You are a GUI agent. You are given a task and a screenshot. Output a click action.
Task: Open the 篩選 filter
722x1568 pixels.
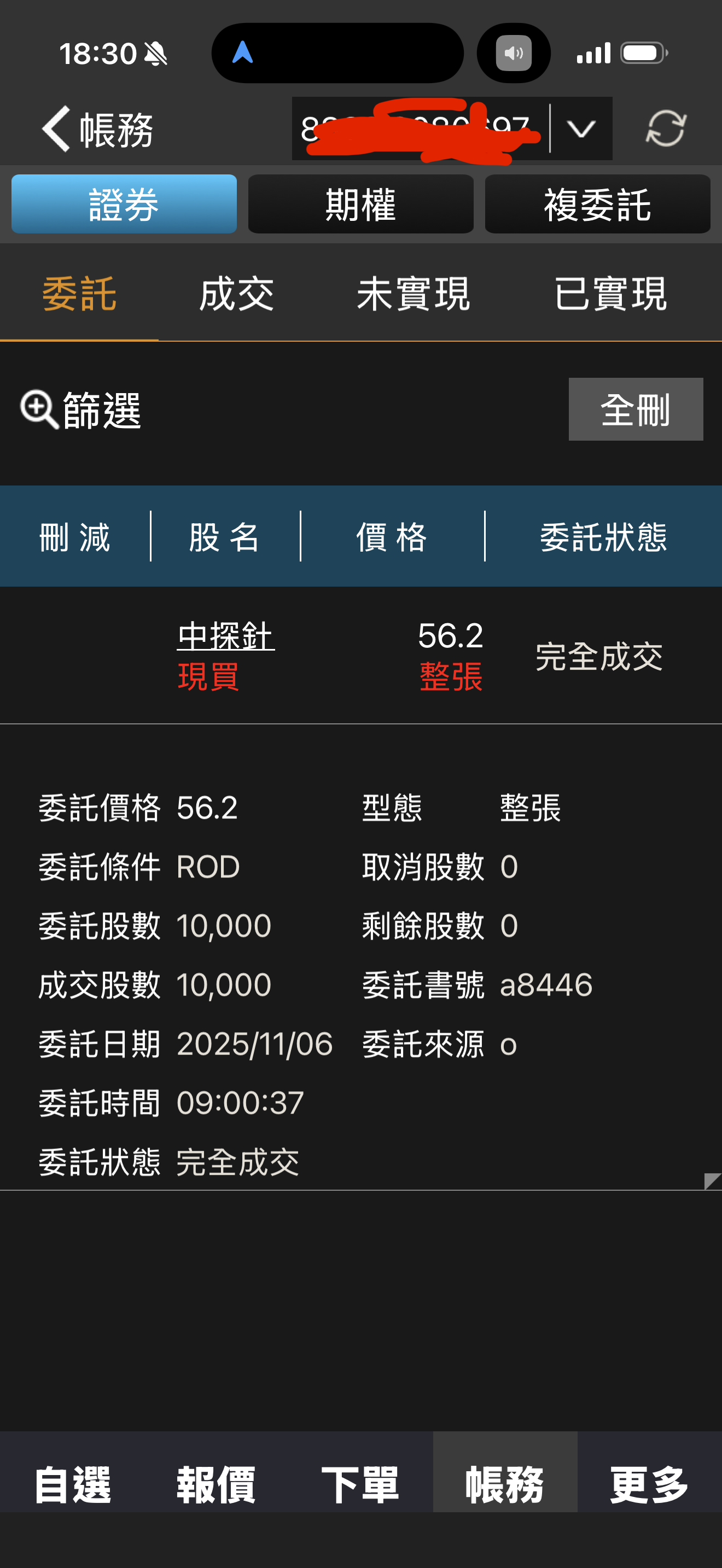coord(81,410)
